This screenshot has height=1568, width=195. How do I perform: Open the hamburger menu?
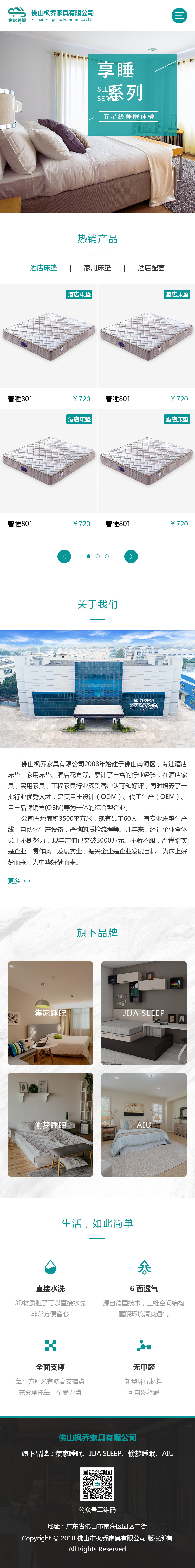tap(179, 16)
